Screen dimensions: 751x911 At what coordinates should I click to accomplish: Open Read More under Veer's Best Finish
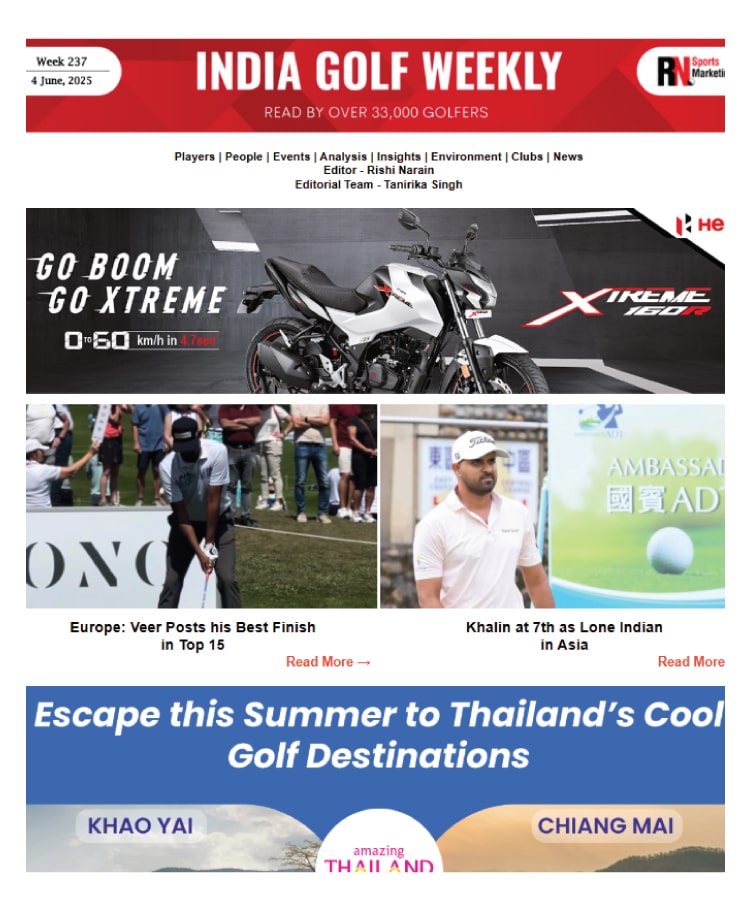tap(328, 662)
